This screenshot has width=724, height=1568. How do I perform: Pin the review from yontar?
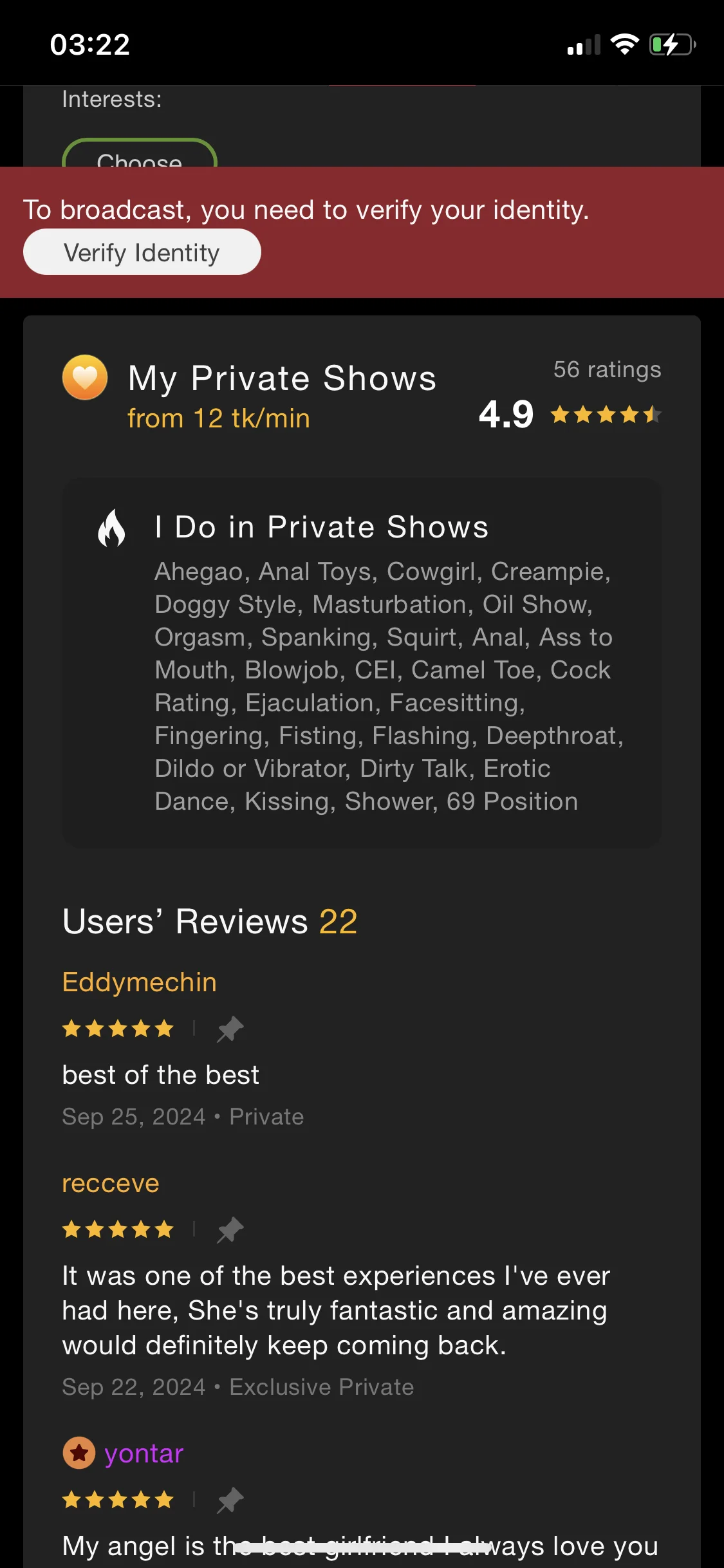tap(230, 1500)
